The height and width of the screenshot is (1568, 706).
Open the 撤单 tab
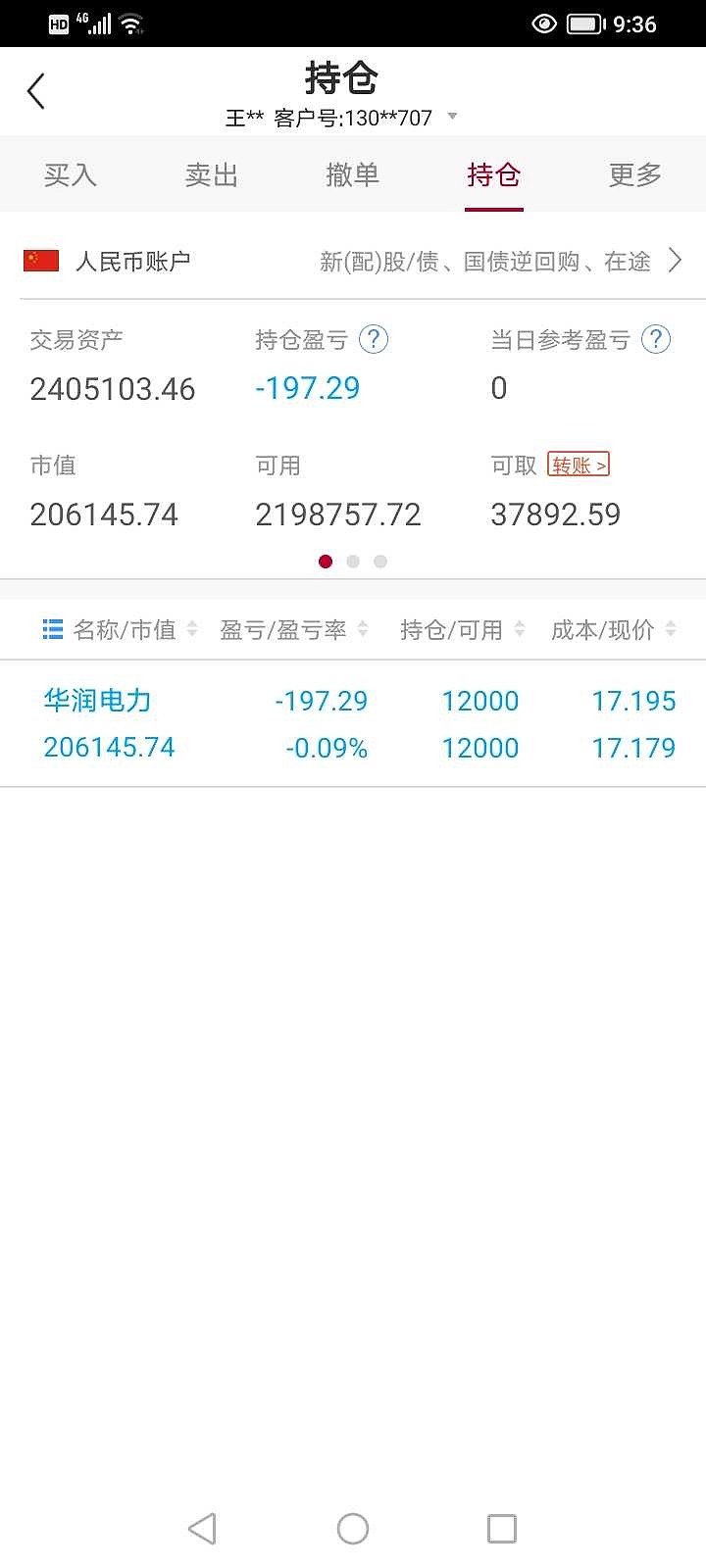353,175
